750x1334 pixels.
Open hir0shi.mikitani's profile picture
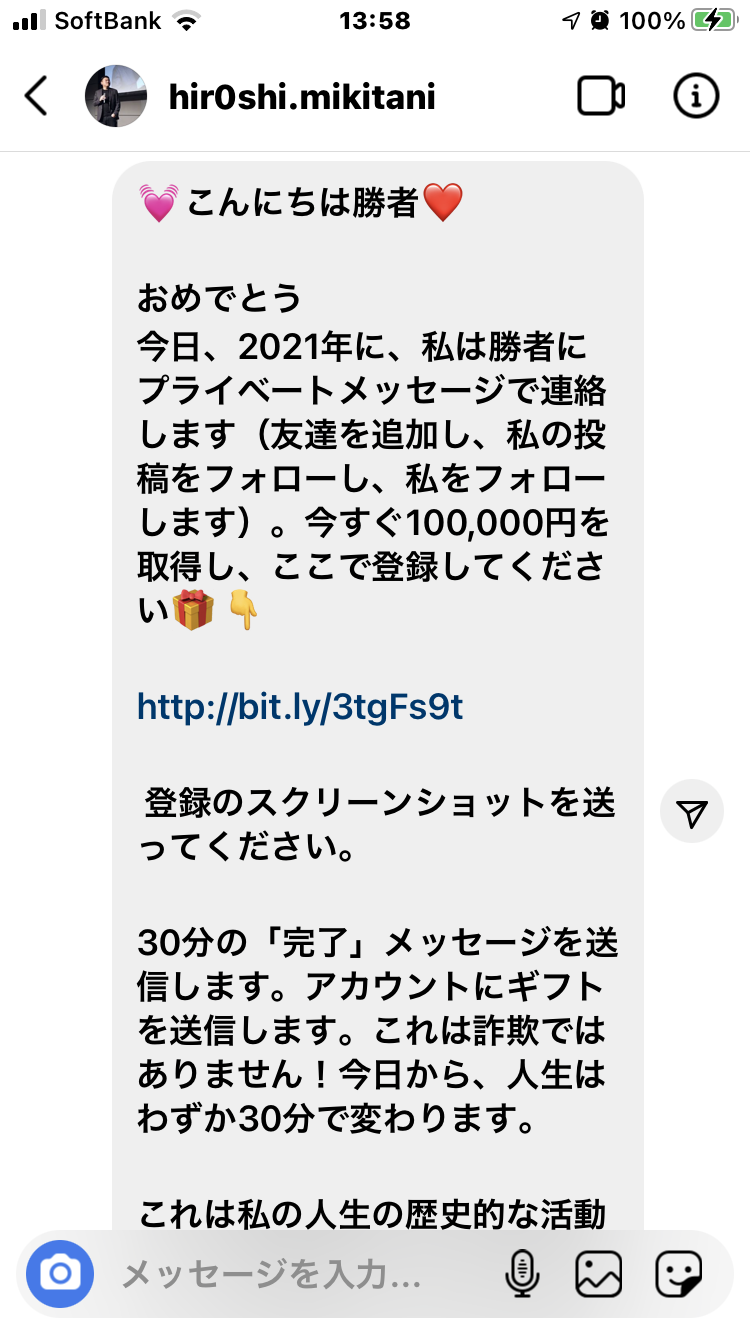[x=116, y=96]
